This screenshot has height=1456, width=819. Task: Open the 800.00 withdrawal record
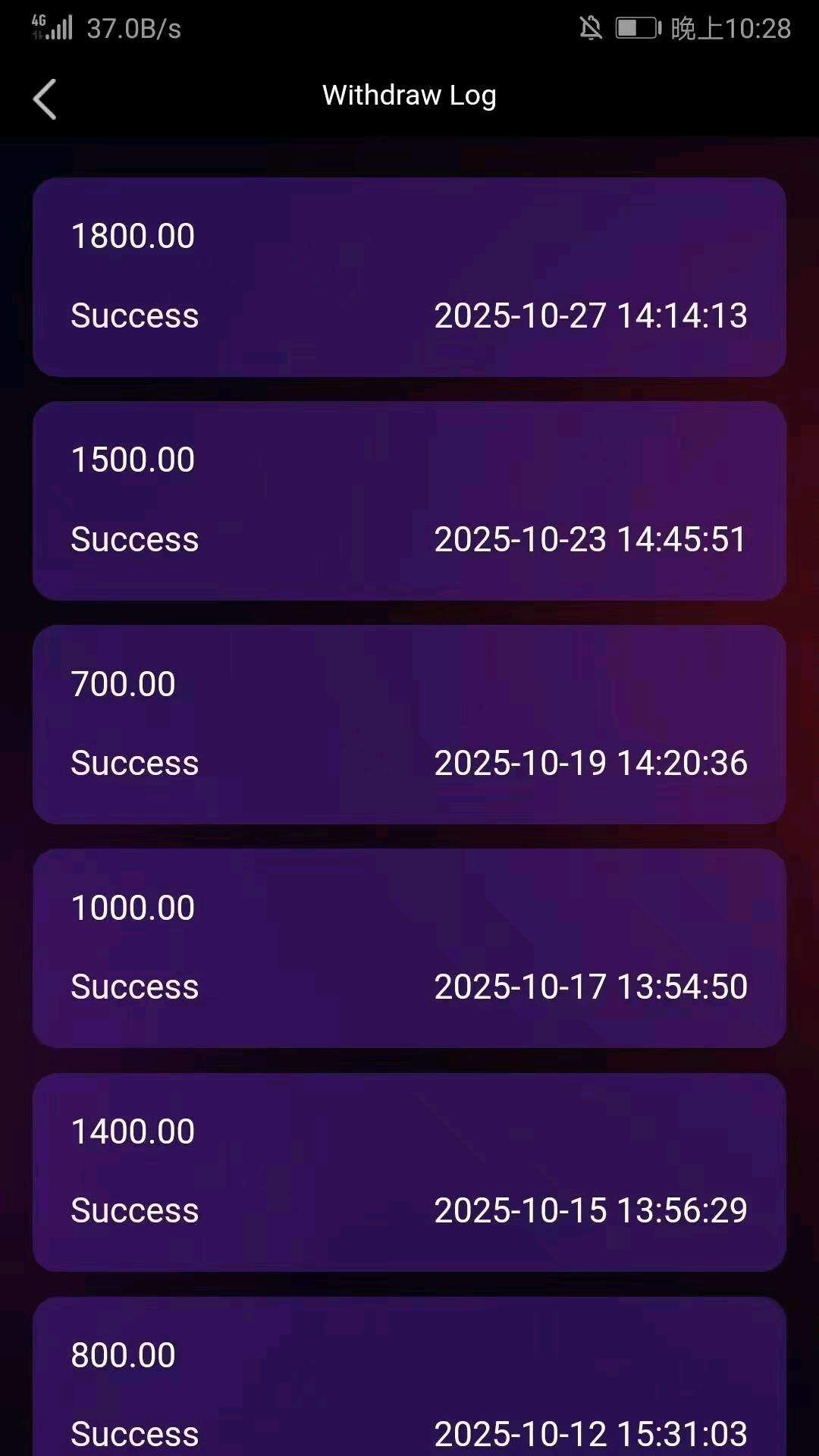[x=409, y=1380]
